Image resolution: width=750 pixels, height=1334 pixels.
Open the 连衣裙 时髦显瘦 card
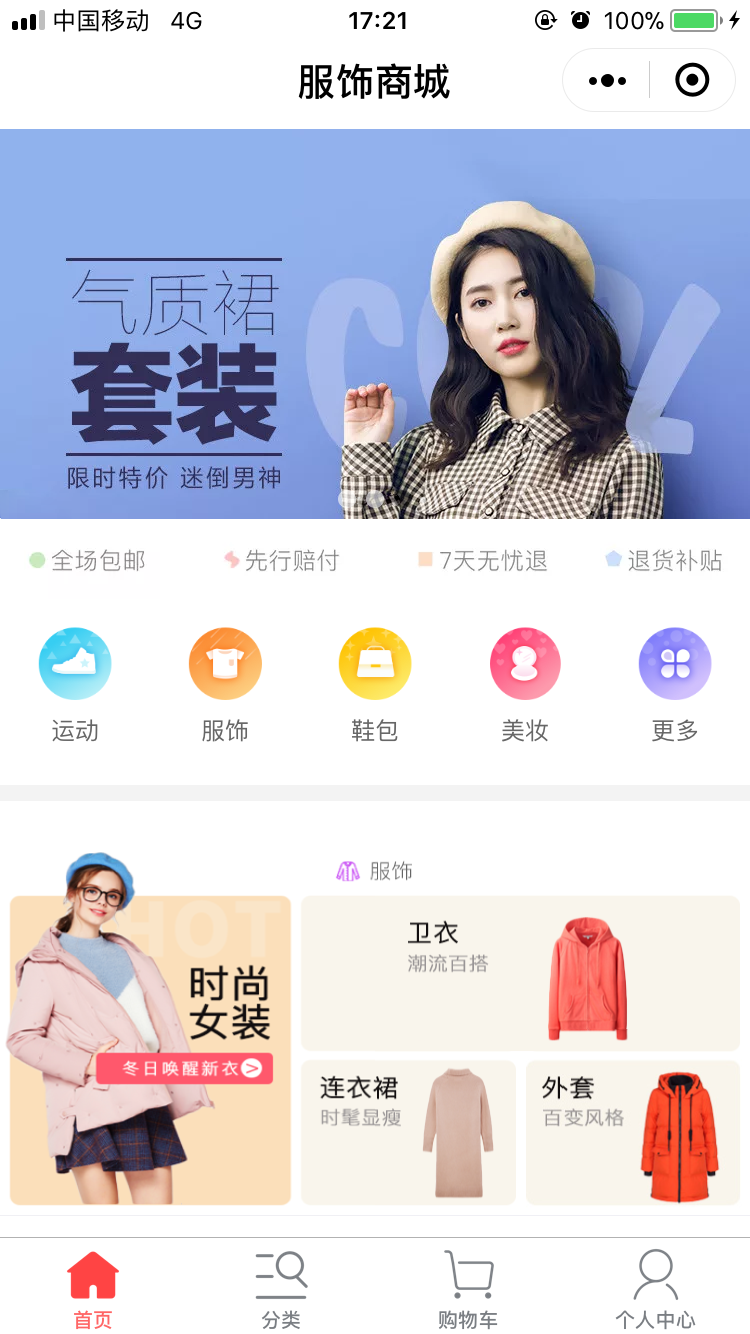tap(408, 1132)
